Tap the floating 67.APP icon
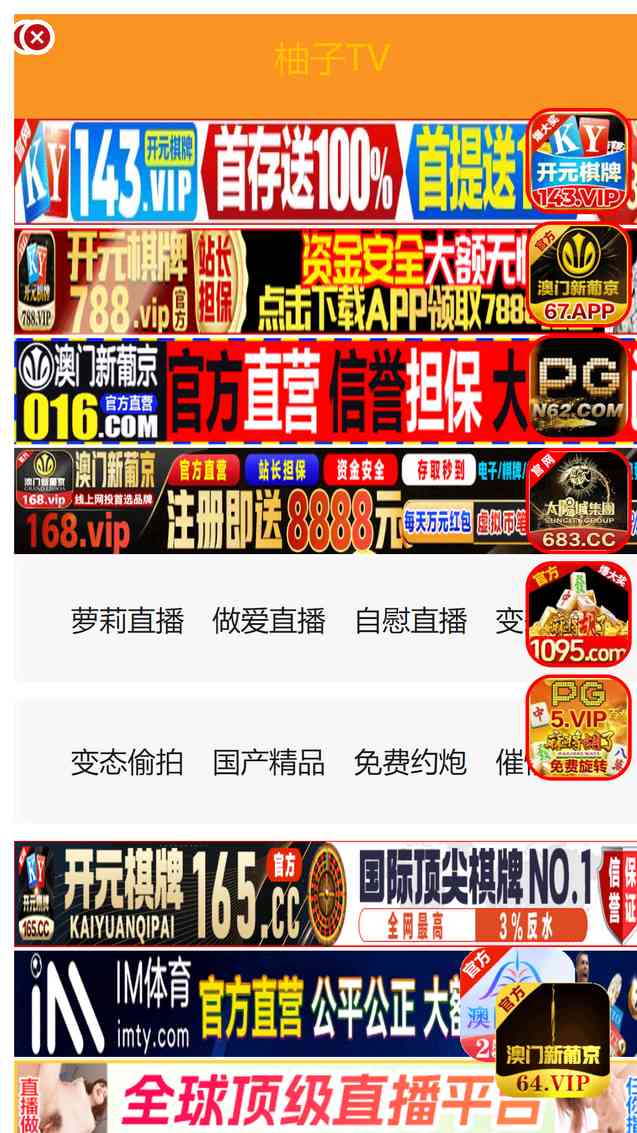The width and height of the screenshot is (637, 1133). tap(578, 275)
